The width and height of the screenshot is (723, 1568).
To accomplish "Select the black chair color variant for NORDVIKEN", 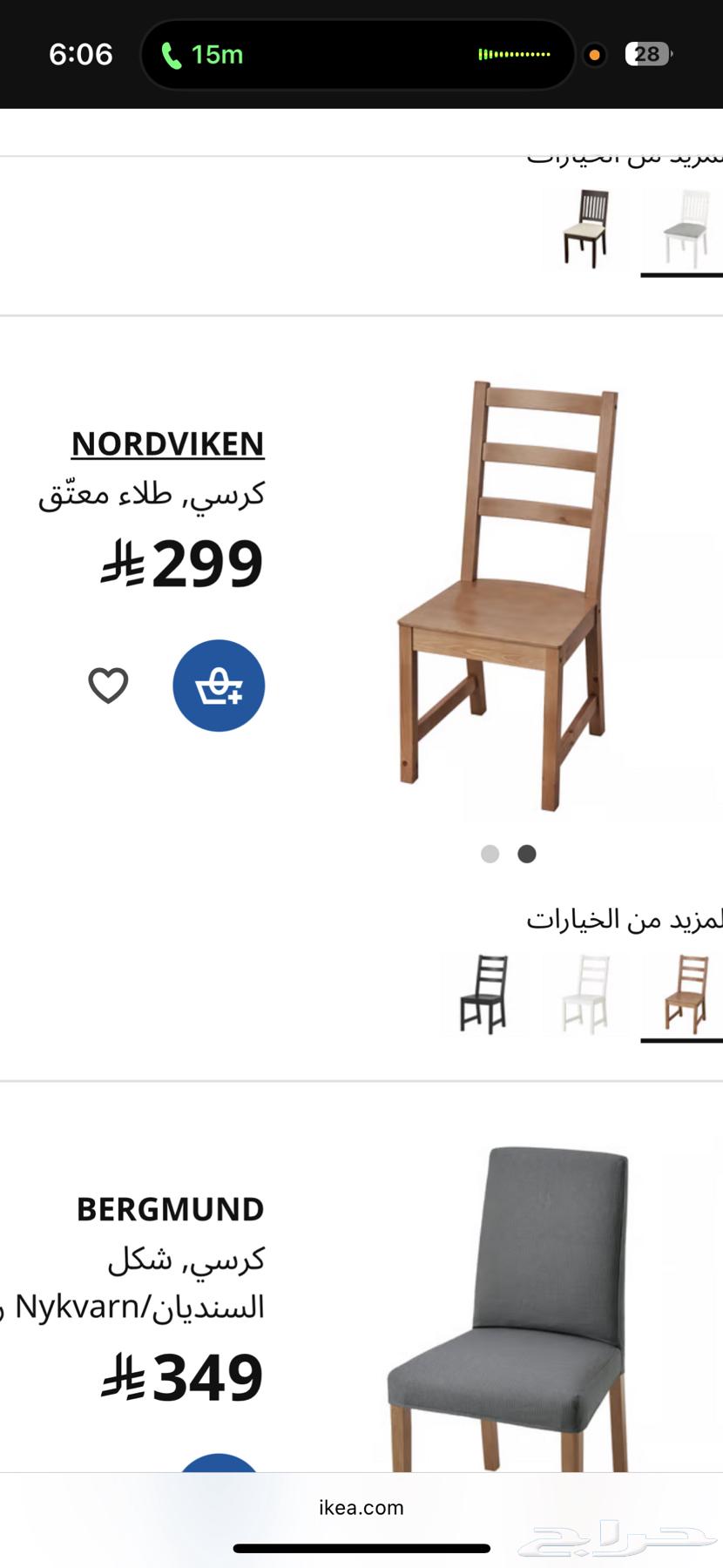I will [485, 995].
